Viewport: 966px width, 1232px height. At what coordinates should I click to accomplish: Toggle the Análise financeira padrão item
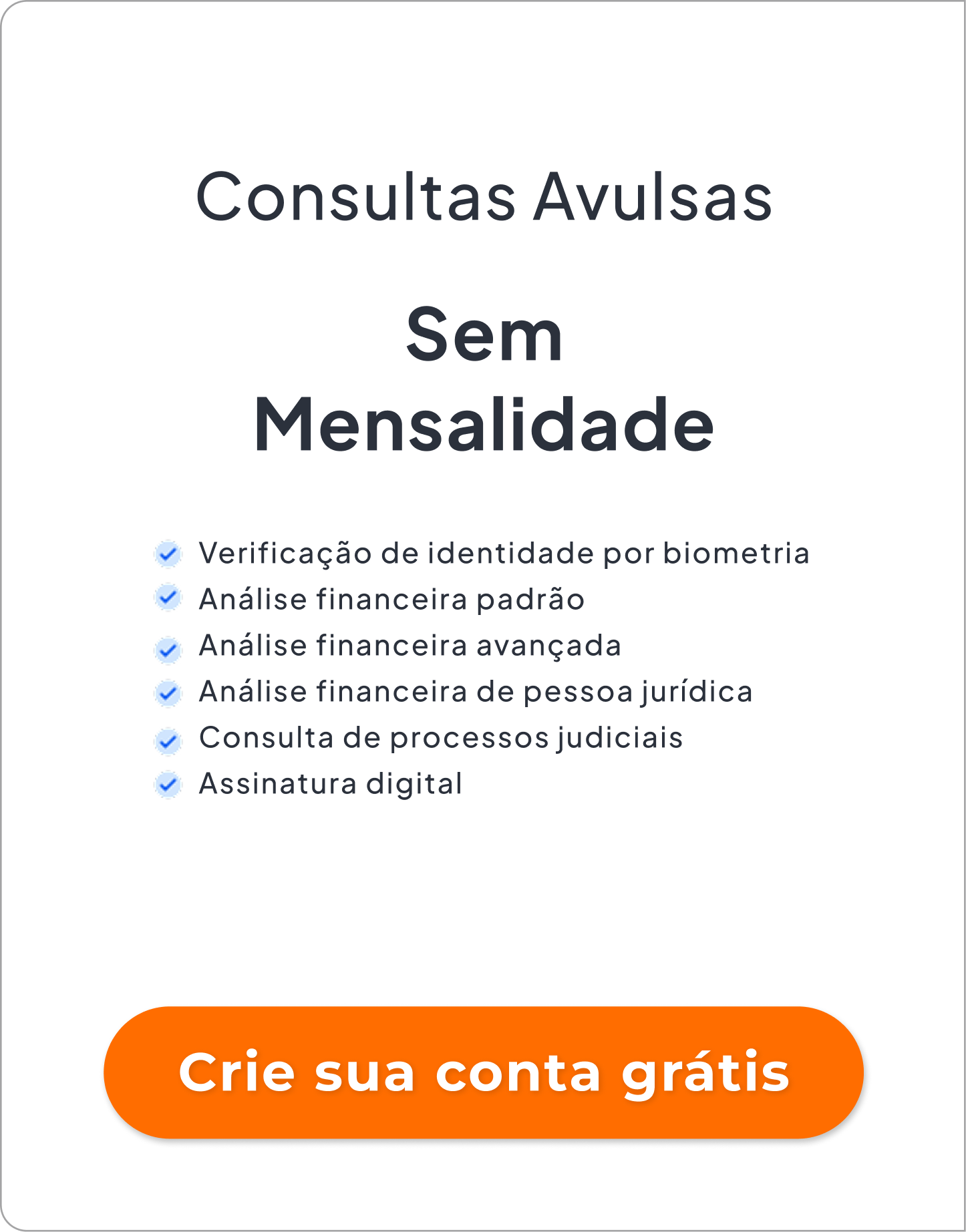pos(391,600)
